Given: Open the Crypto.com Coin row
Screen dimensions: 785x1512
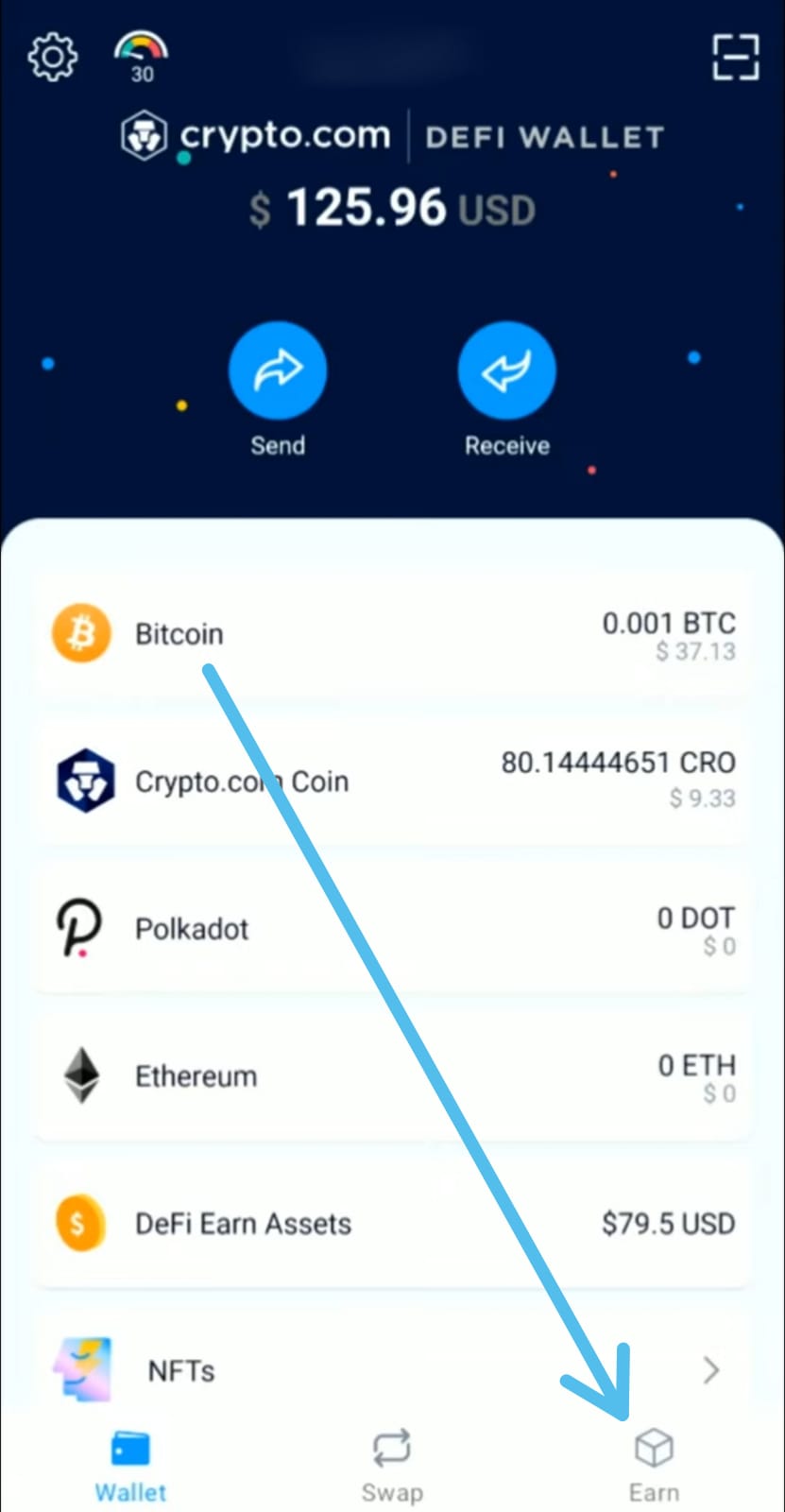Looking at the screenshot, I should (x=392, y=782).
